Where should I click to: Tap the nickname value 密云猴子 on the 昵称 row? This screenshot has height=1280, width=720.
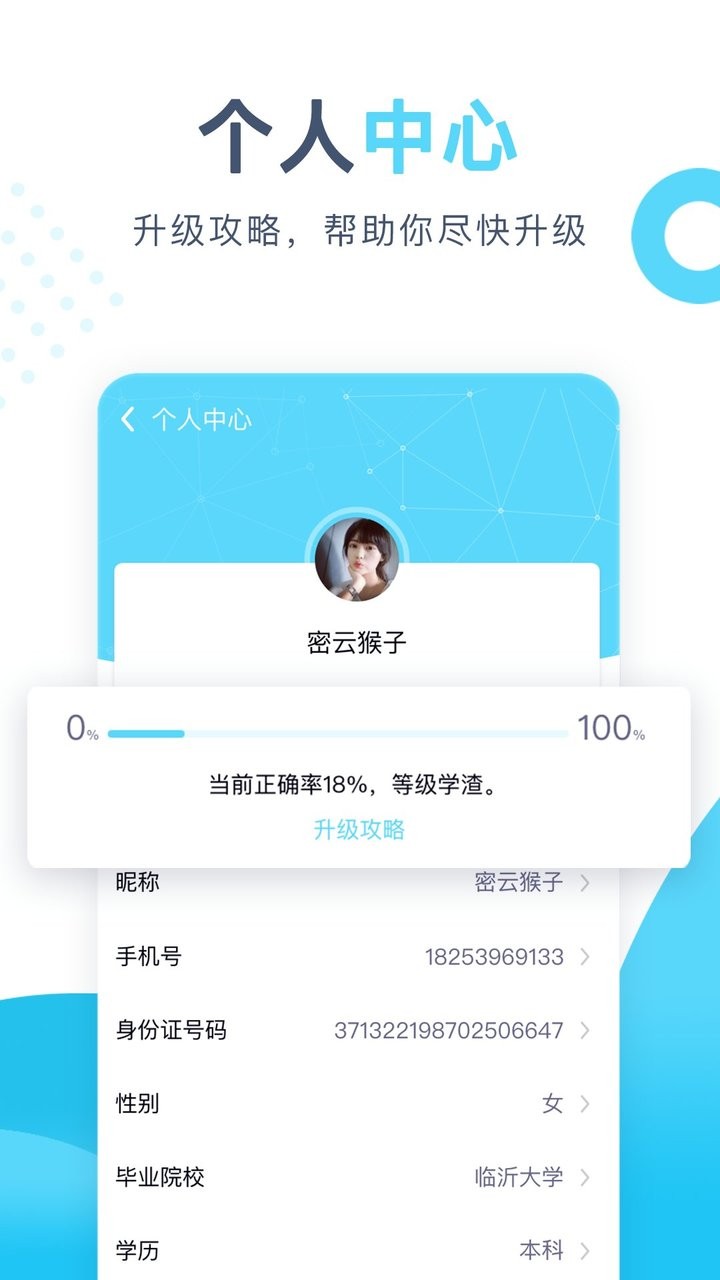516,881
